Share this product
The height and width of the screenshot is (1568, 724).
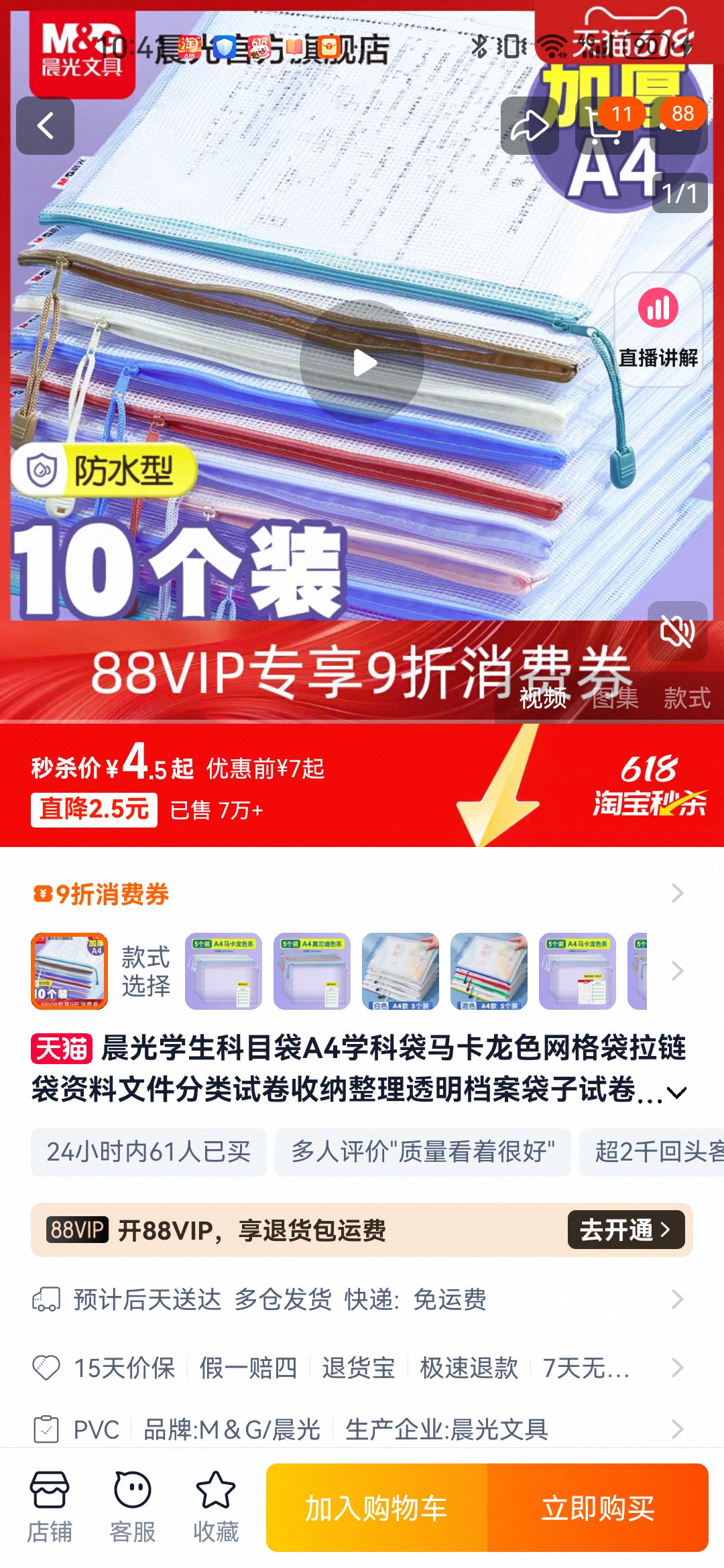click(529, 125)
